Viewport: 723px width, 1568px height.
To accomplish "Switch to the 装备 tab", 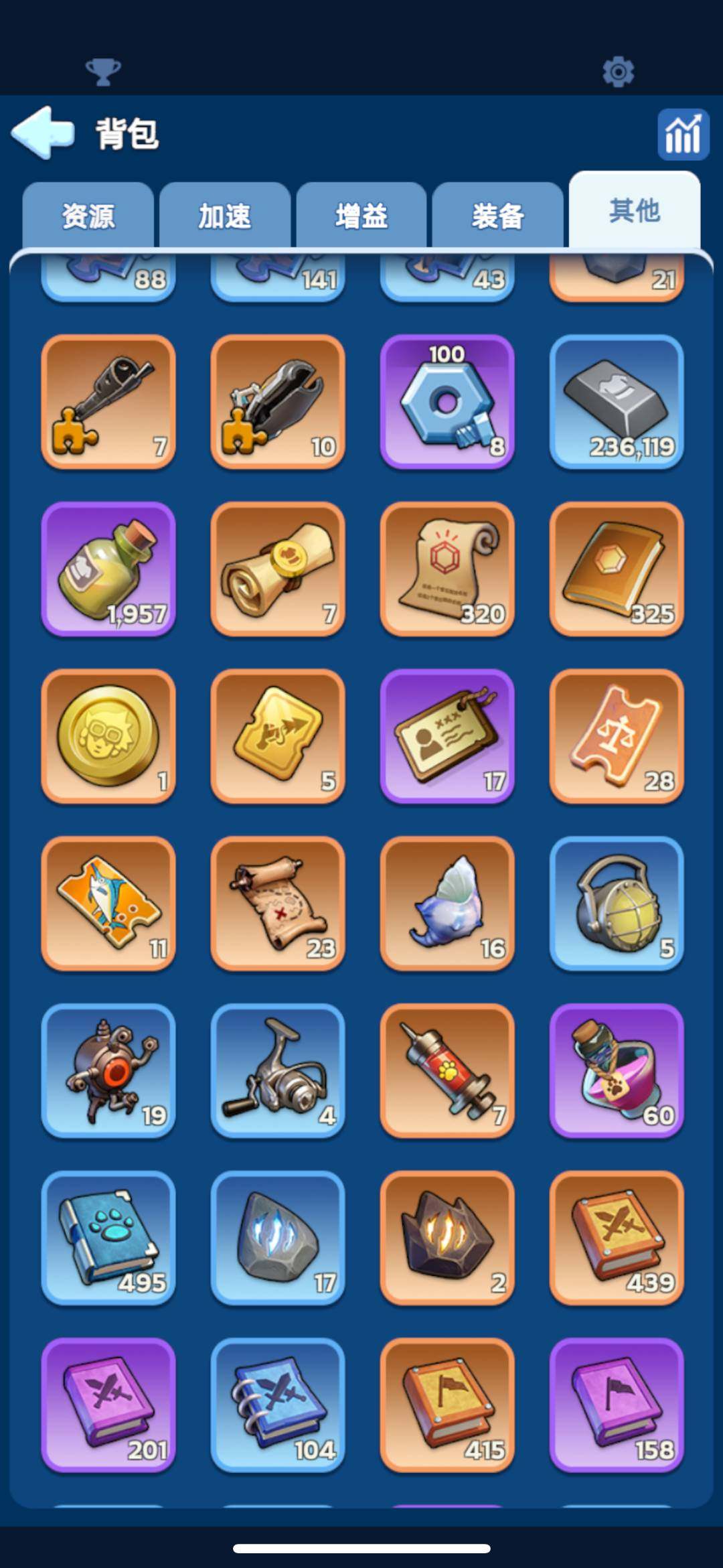I will pyautogui.click(x=497, y=216).
